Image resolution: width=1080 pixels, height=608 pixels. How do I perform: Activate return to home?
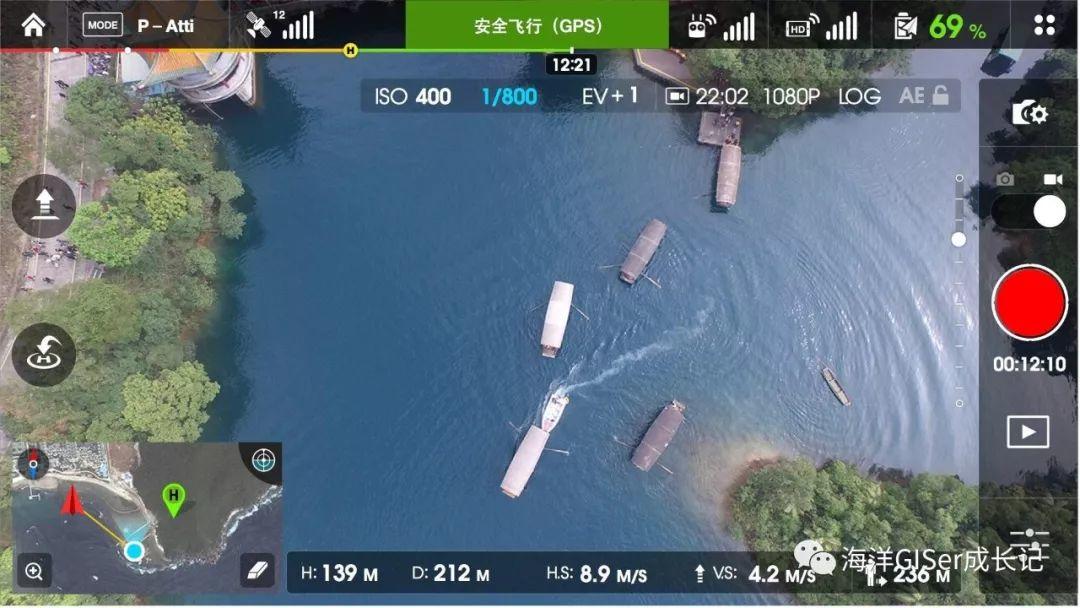(x=44, y=354)
